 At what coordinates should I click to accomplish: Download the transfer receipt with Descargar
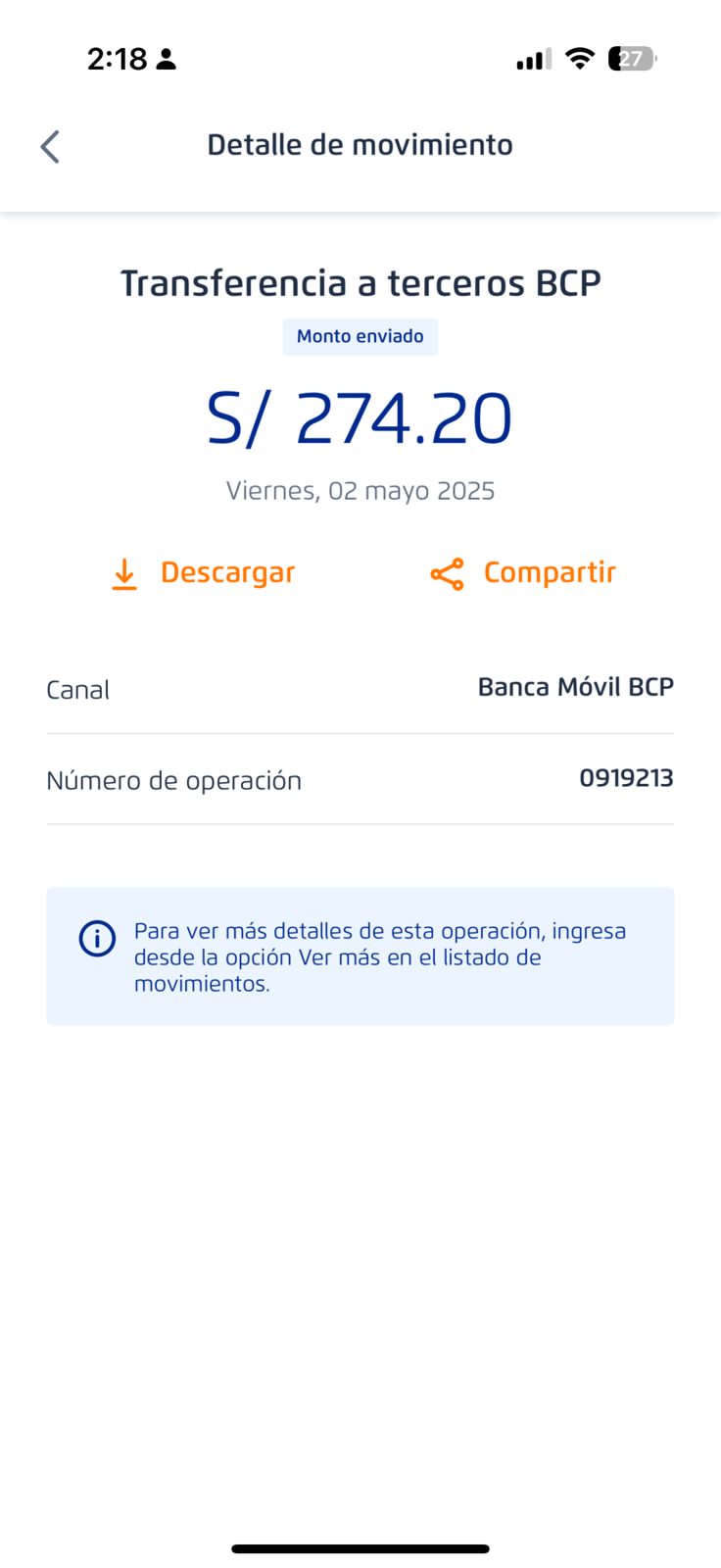tap(204, 573)
